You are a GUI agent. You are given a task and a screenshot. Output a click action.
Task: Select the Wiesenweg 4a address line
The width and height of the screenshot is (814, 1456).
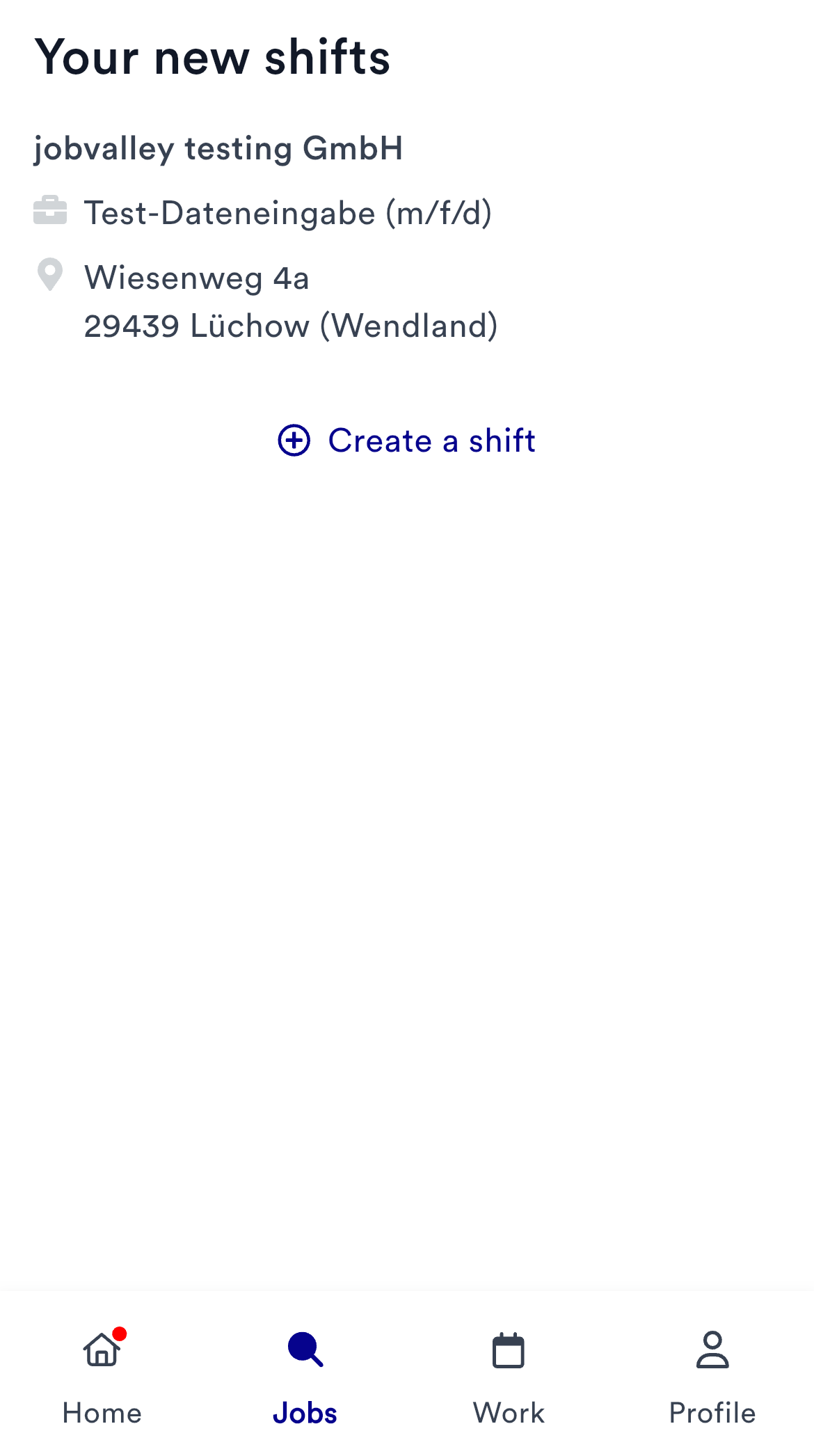pos(197,278)
